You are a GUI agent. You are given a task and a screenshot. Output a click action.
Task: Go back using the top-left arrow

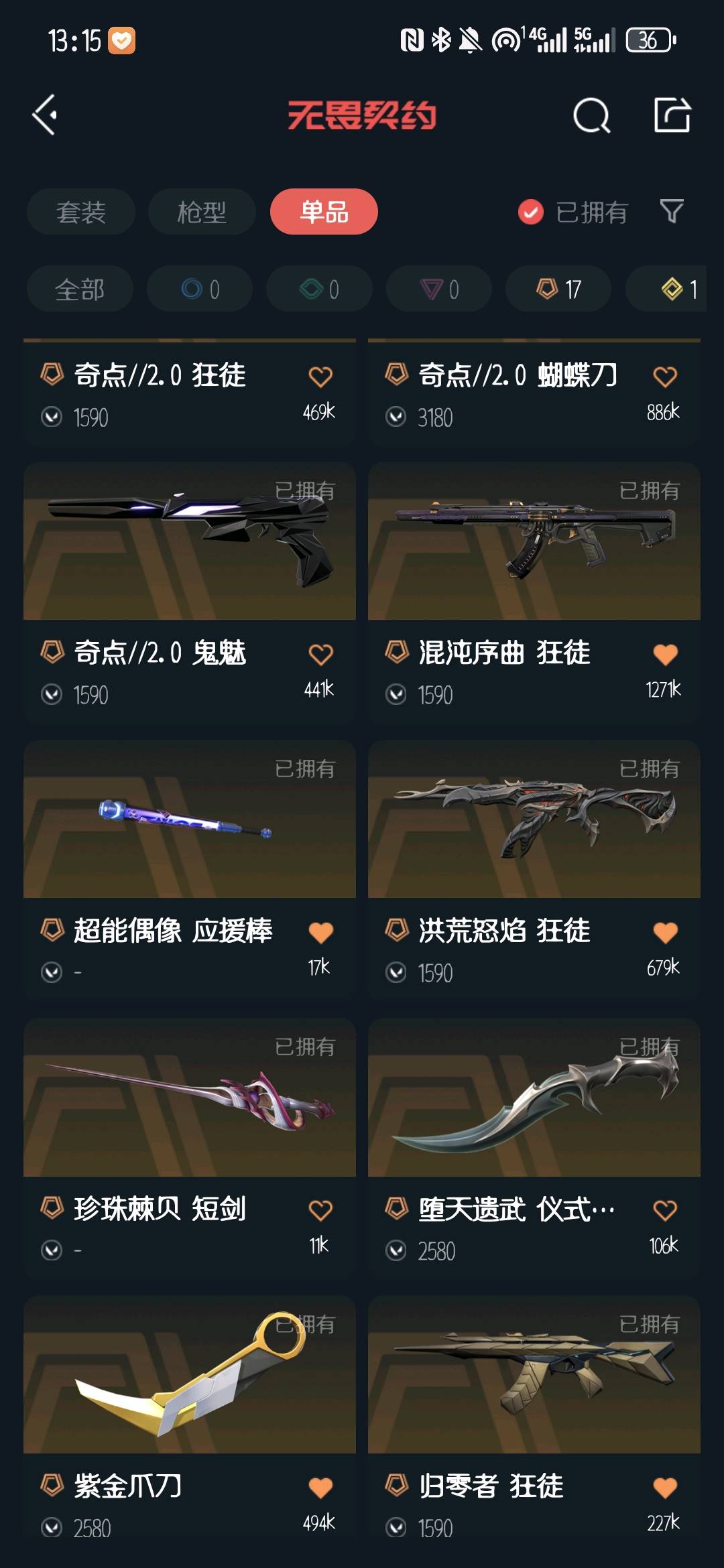point(45,115)
